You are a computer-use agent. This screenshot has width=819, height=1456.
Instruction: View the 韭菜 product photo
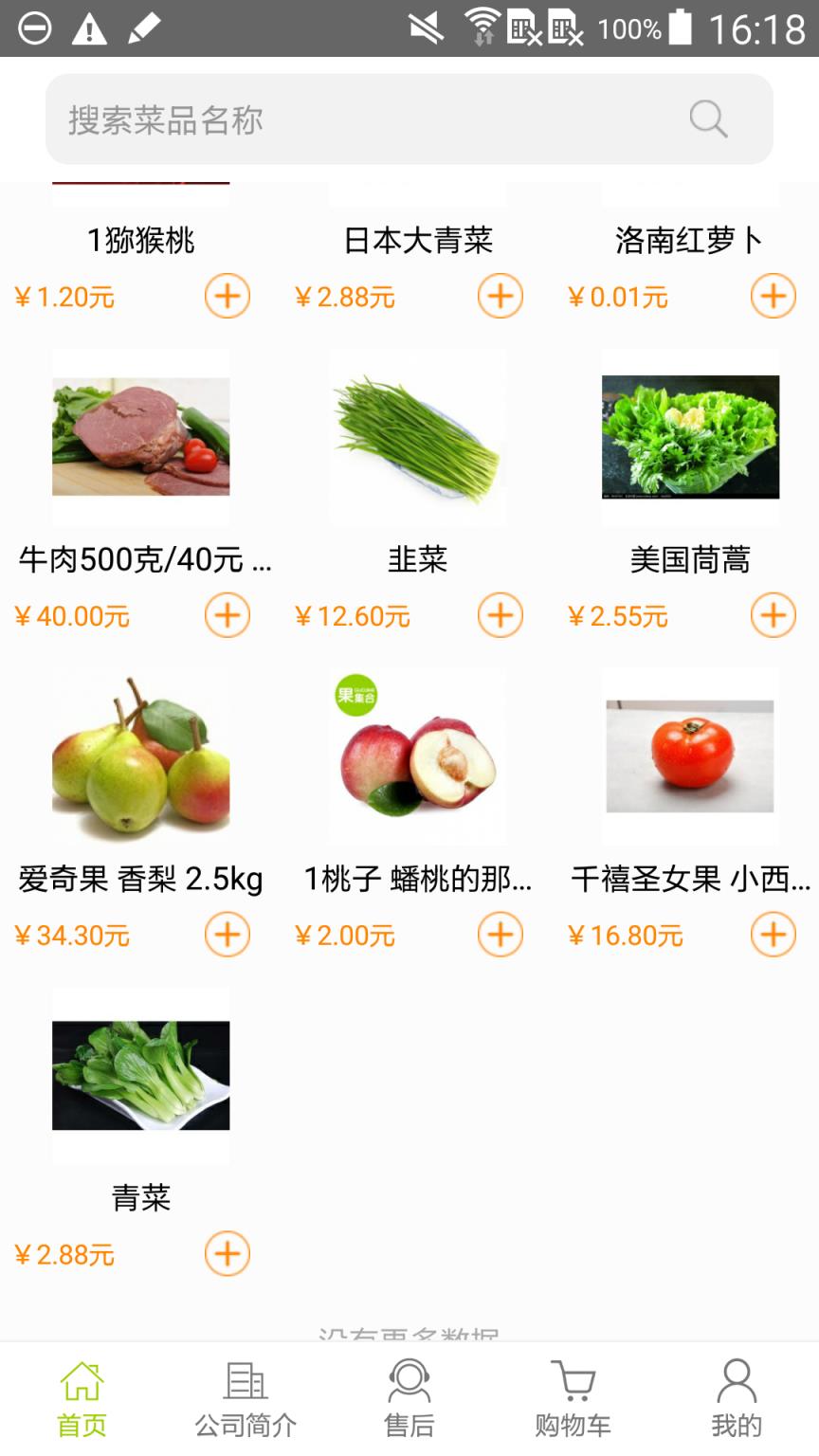point(417,437)
